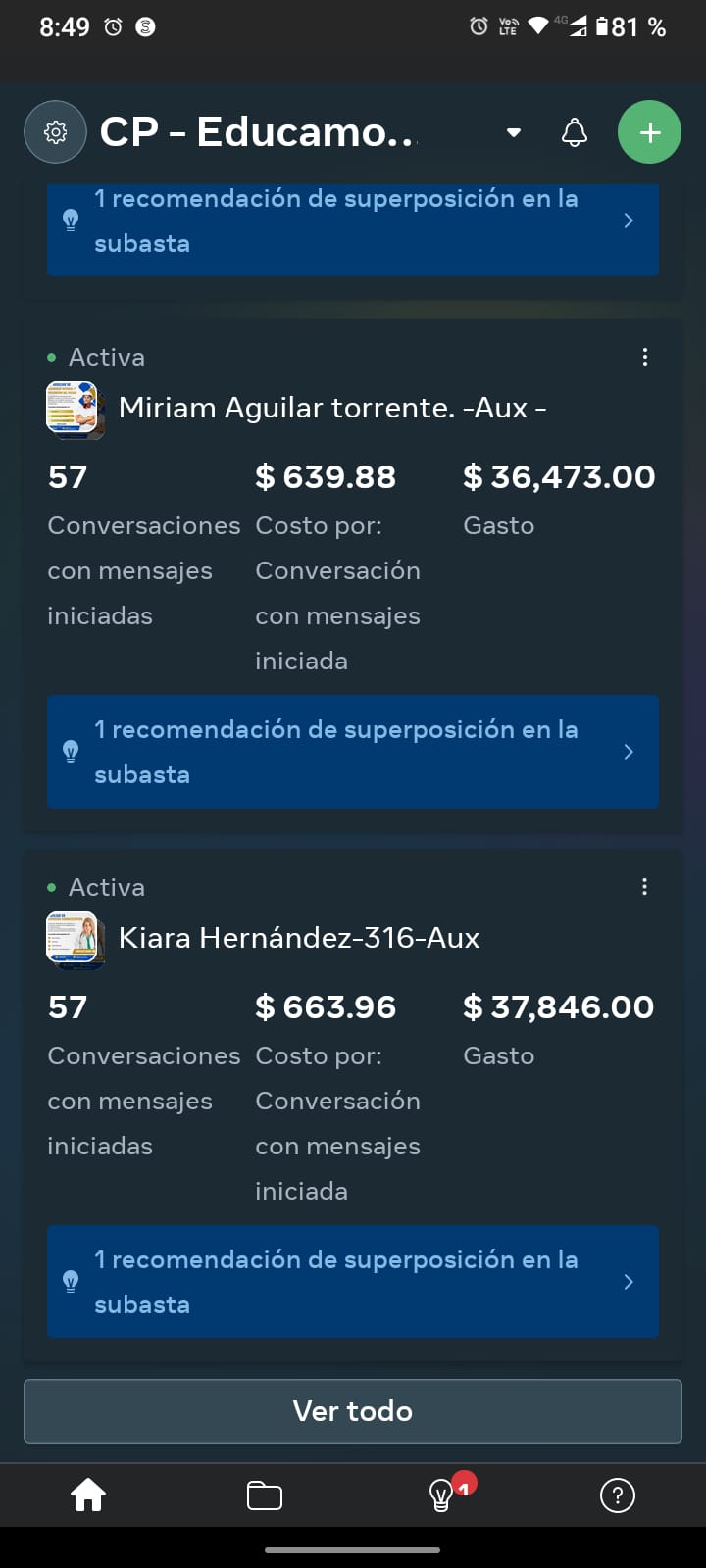Open the notifications bell
This screenshot has height=1568, width=706.
pyautogui.click(x=575, y=132)
